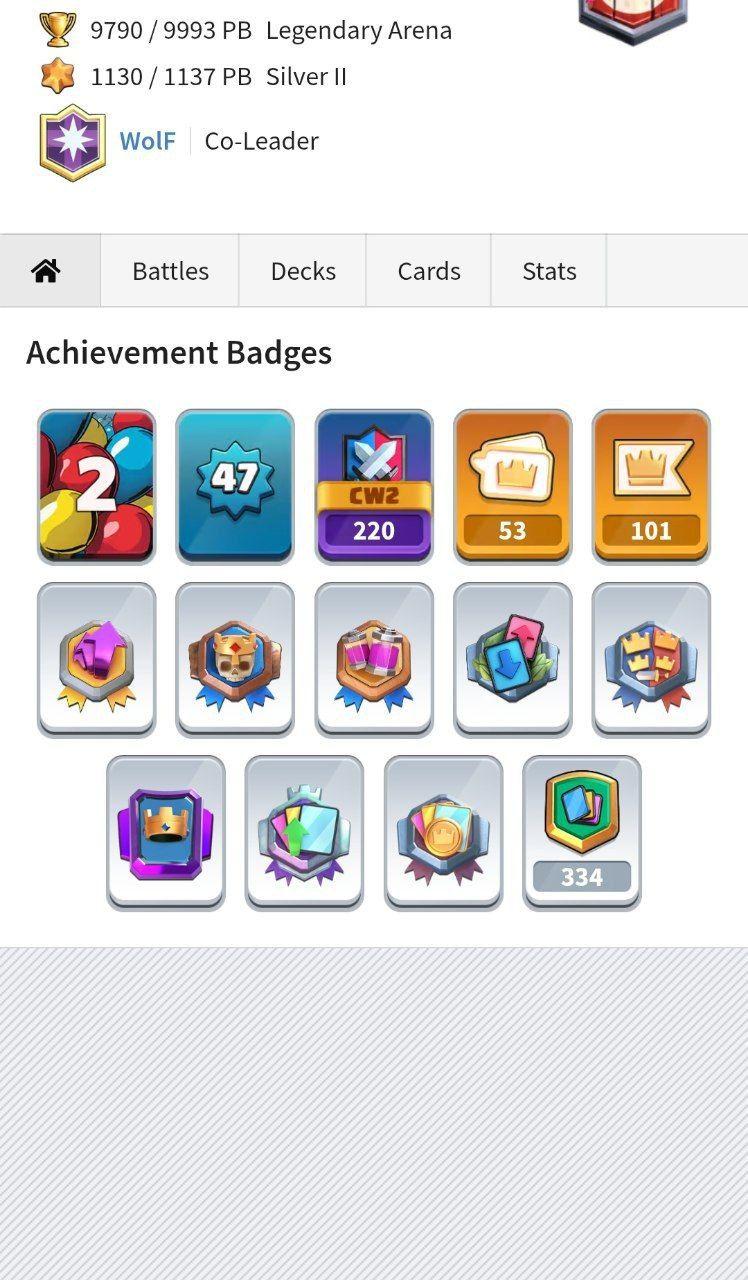The image size is (748, 1280).
Task: Open the Decks tab
Action: tap(303, 271)
